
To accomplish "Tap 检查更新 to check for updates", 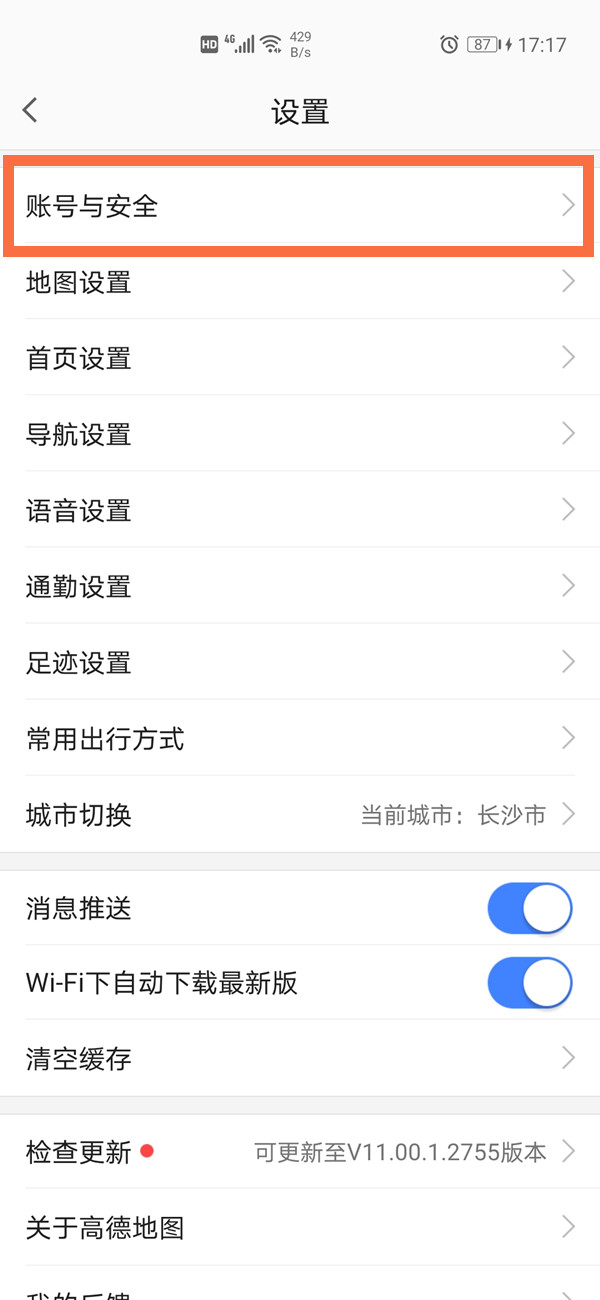I will [298, 1152].
